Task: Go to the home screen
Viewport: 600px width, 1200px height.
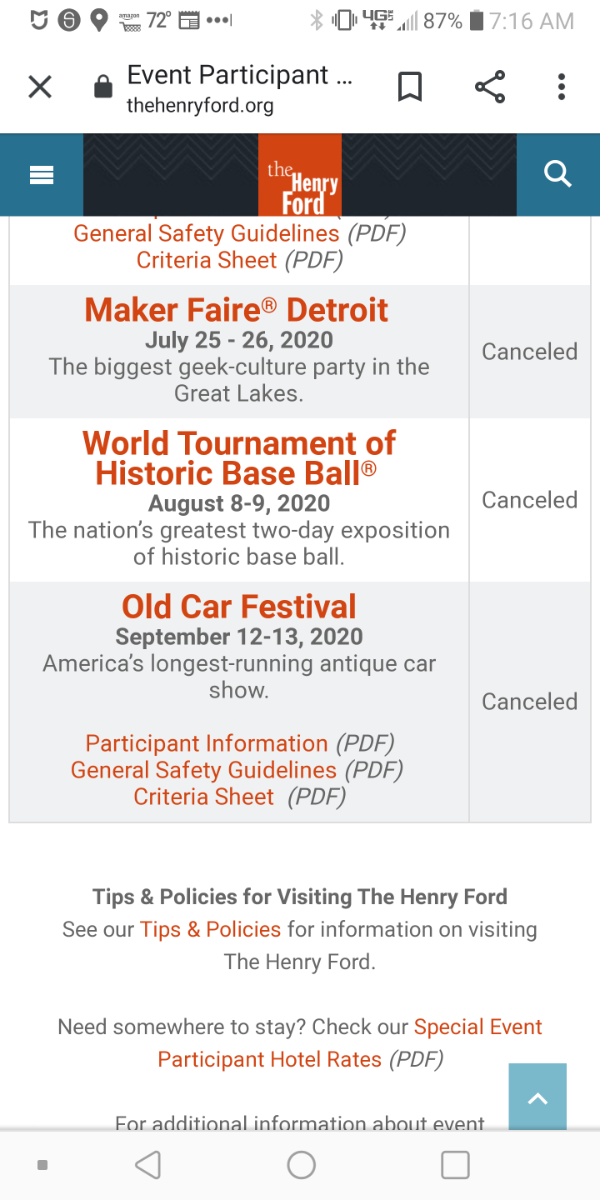Action: [301, 1165]
